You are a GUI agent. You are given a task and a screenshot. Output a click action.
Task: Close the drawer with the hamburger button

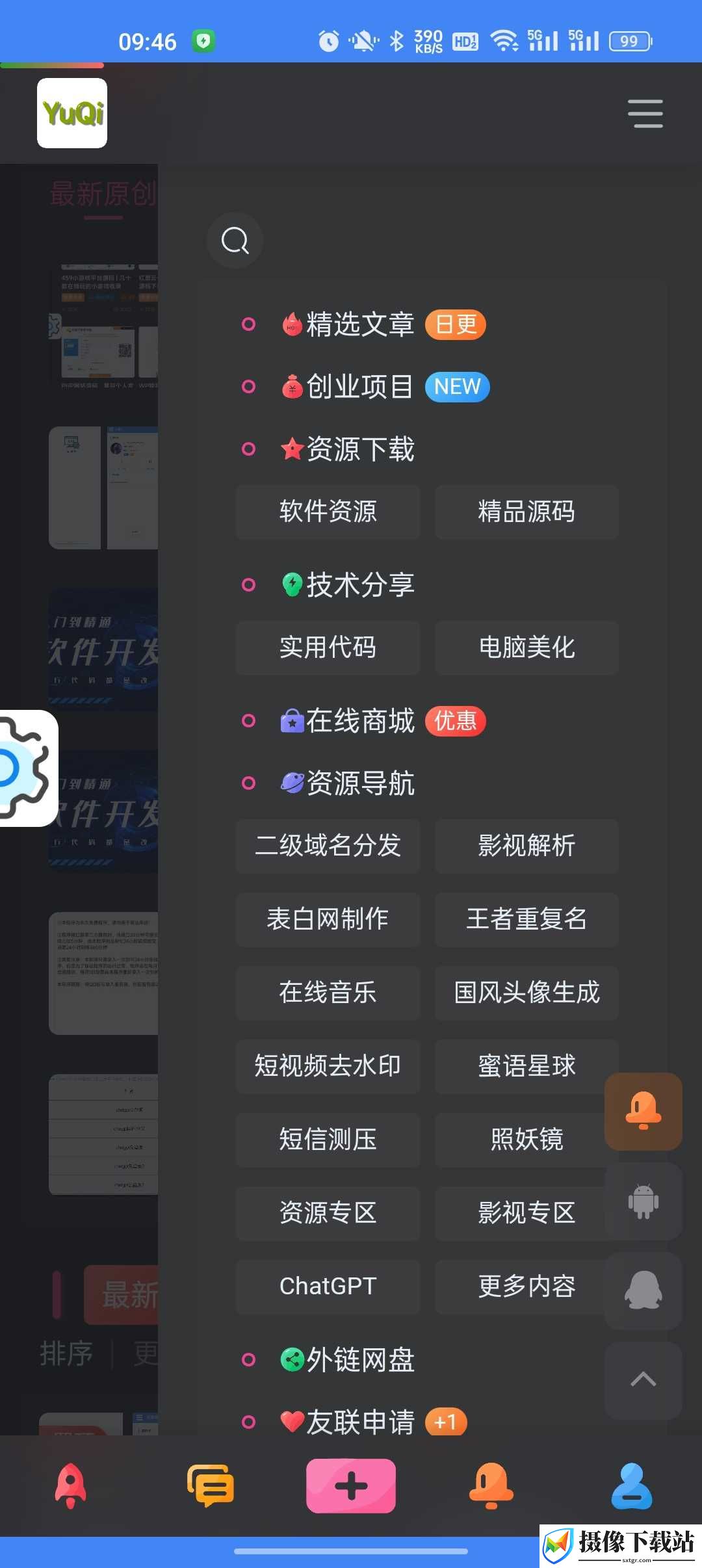pyautogui.click(x=645, y=114)
